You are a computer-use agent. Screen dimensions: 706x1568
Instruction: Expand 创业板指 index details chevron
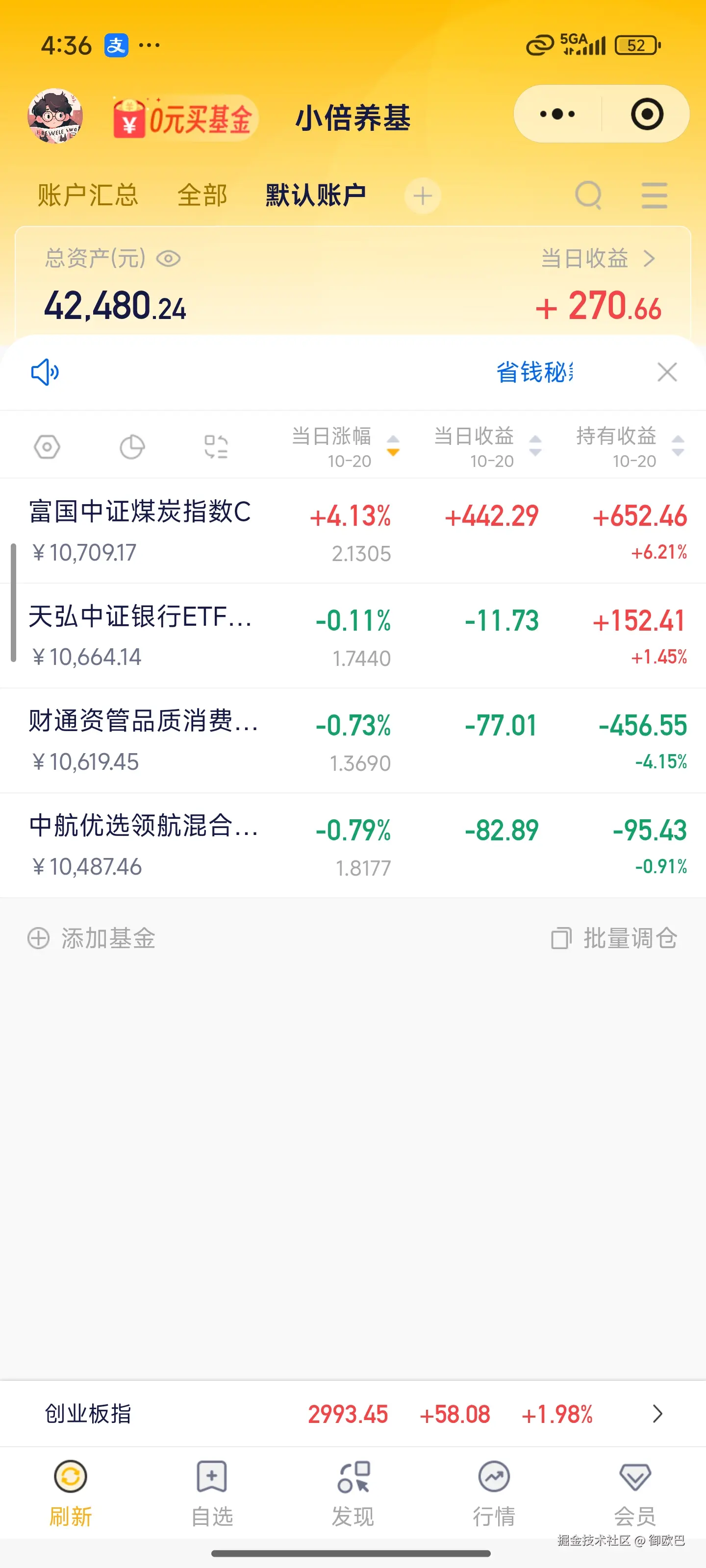[x=657, y=1414]
